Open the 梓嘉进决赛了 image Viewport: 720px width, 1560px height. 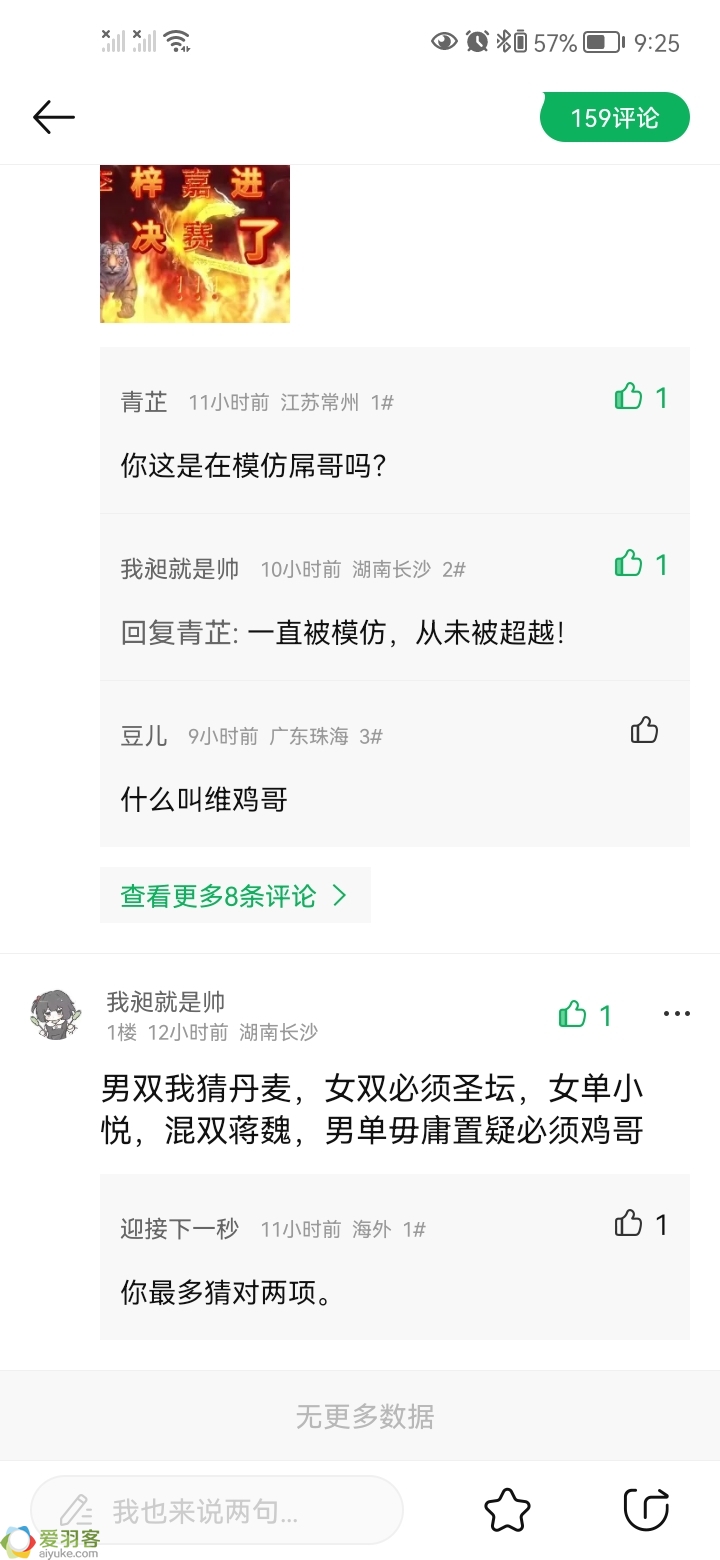[195, 244]
